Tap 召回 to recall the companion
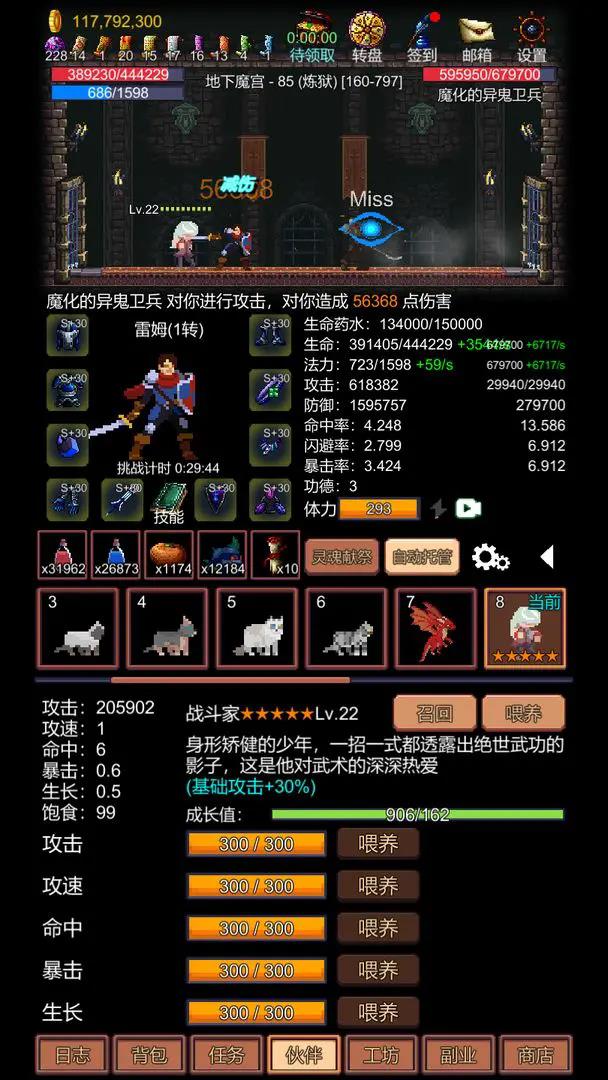Screen dimensions: 608x1080 pos(433,713)
